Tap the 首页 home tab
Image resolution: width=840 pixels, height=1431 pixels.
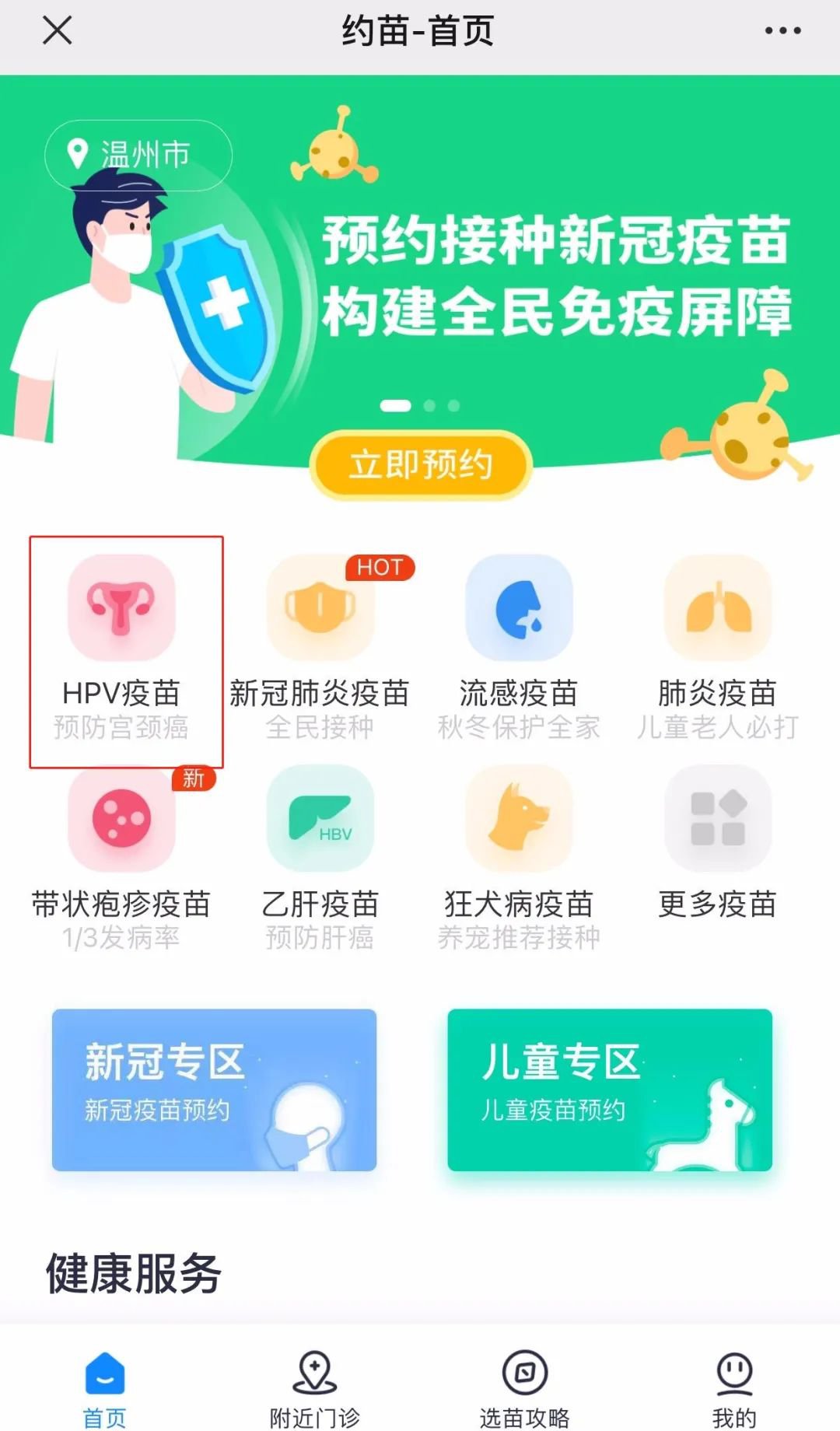tap(105, 1388)
